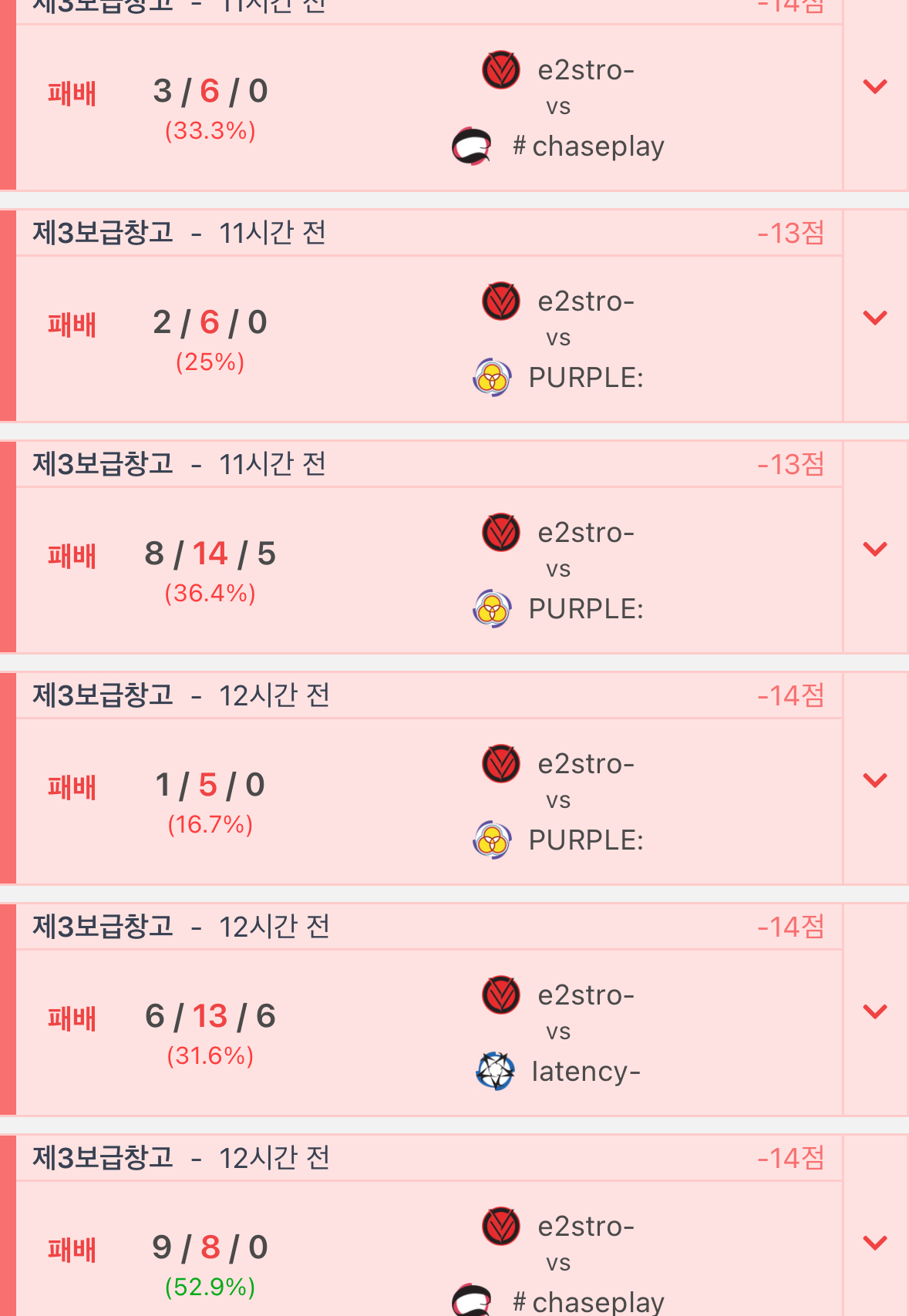Expand the 3 / 6 / 0 match details
Screen dimensions: 909x1316
[875, 86]
